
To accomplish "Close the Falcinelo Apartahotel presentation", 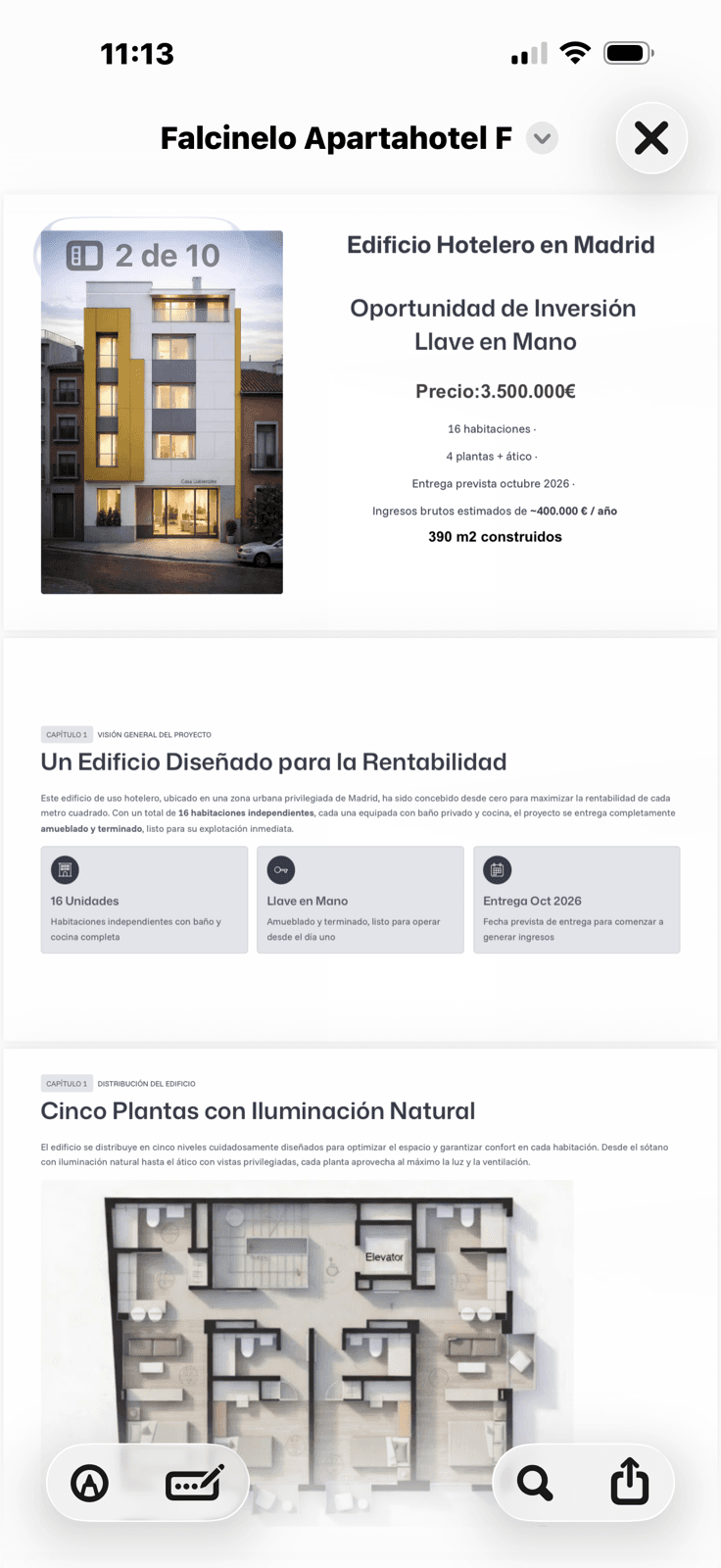I will click(651, 138).
